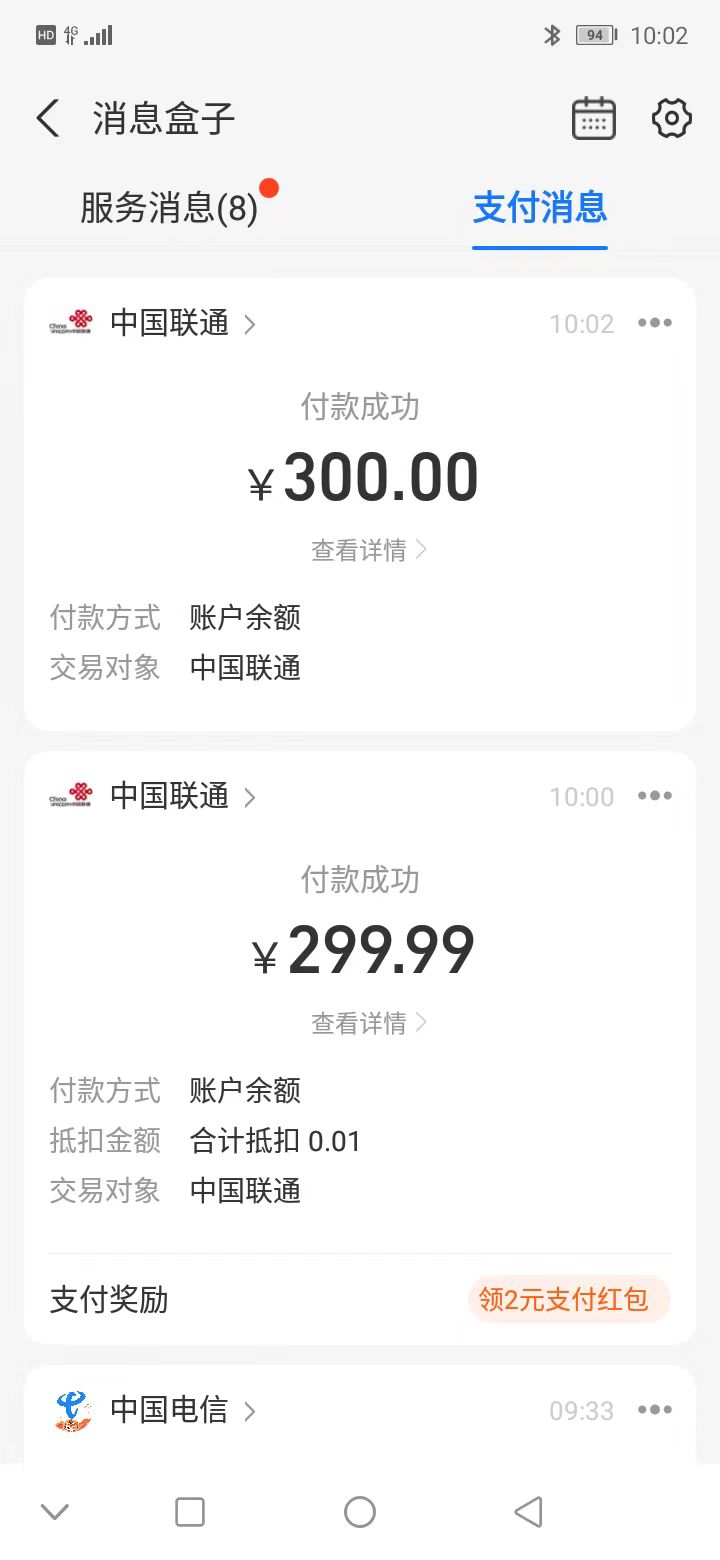The image size is (720, 1560).
Task: Go back from 消息盒子
Action: tap(48, 119)
